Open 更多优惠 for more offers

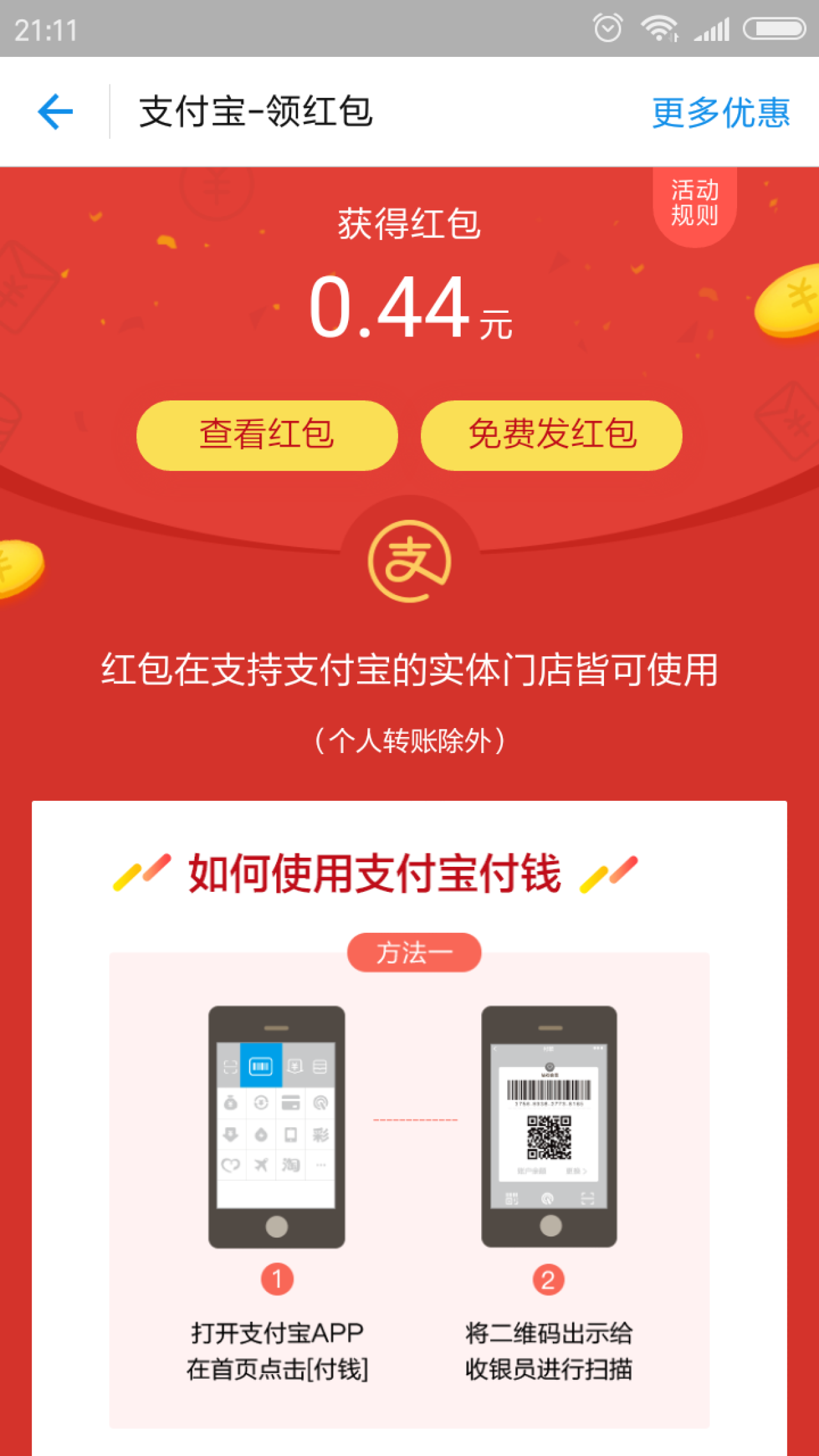(720, 113)
